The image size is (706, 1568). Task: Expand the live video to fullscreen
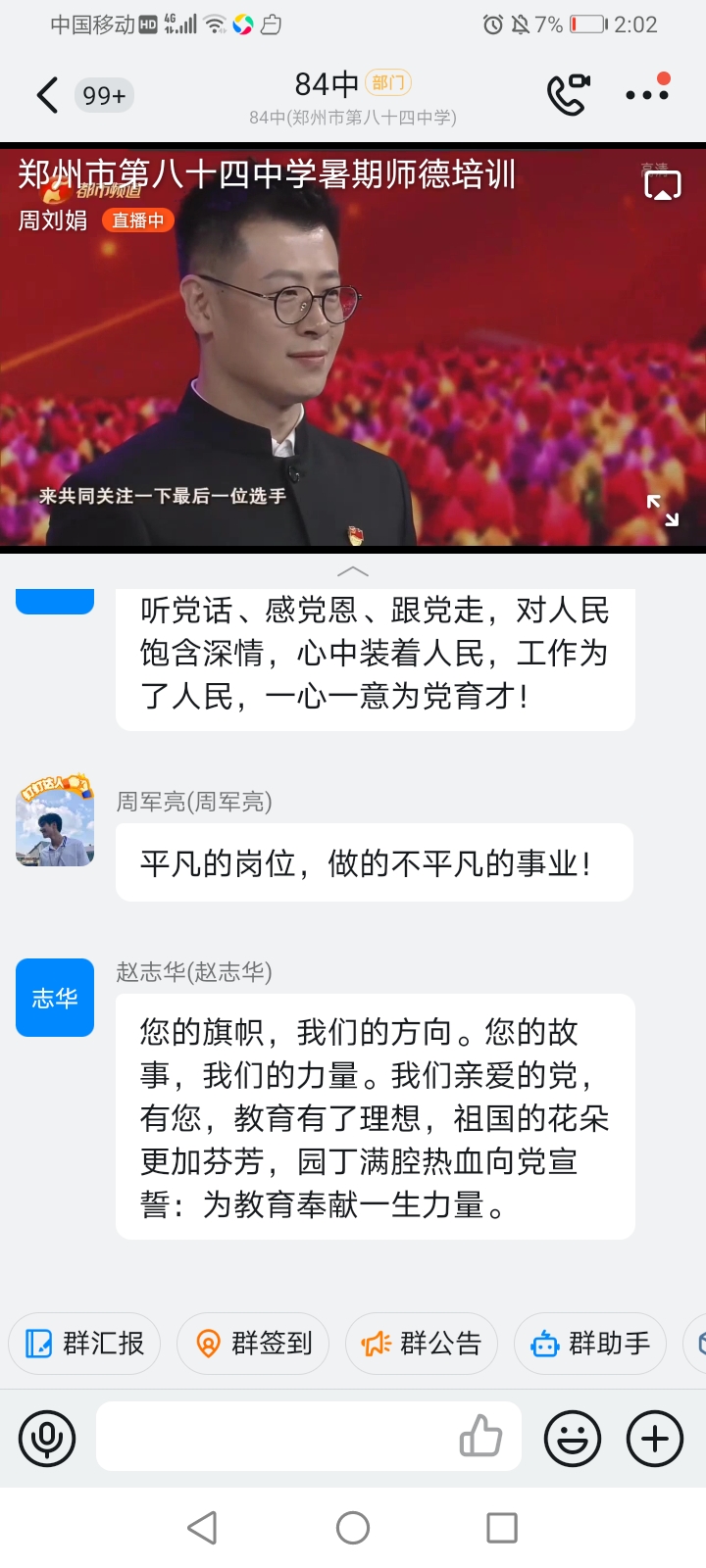coord(662,510)
